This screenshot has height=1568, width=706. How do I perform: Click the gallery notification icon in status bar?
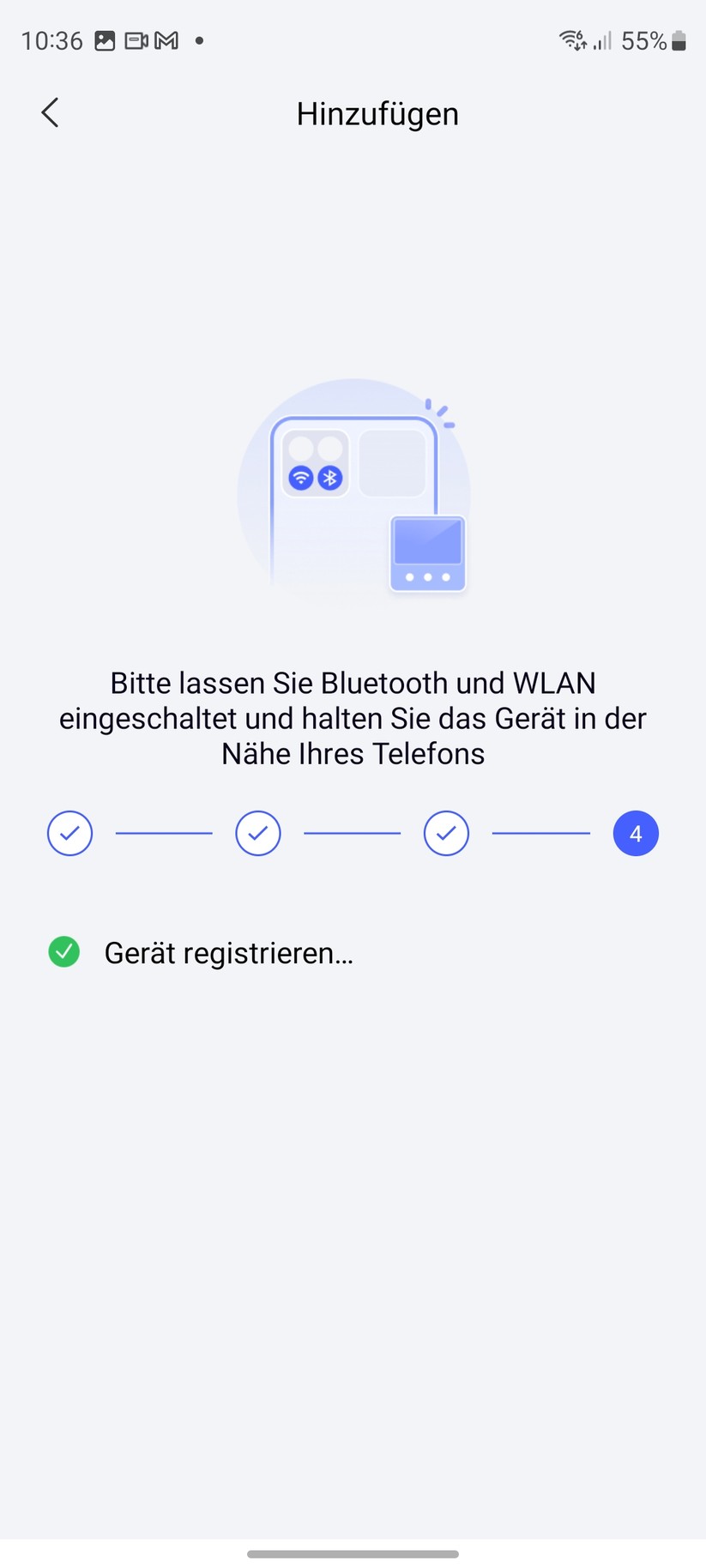click(x=106, y=39)
